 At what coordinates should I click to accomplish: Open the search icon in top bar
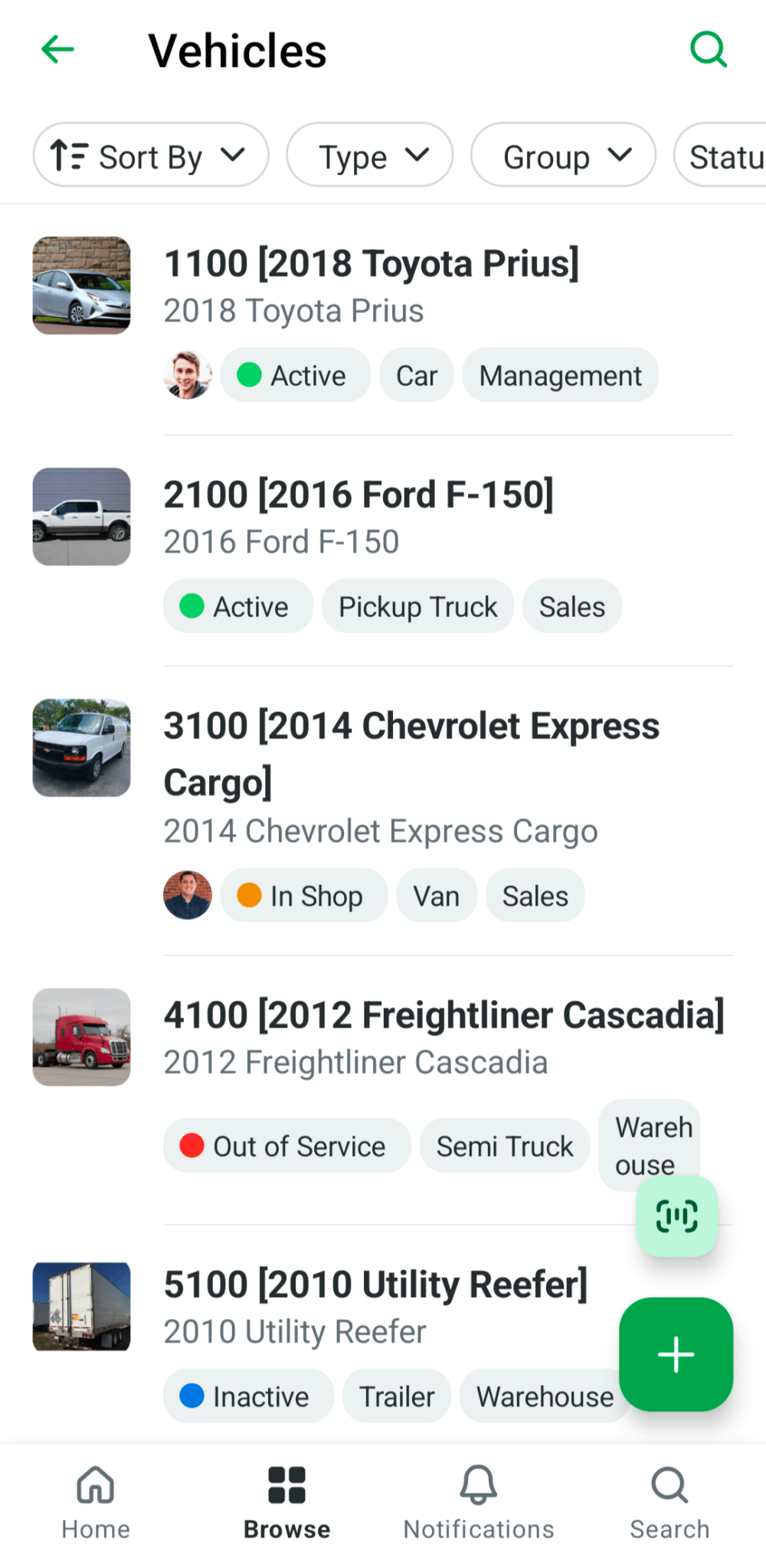709,49
